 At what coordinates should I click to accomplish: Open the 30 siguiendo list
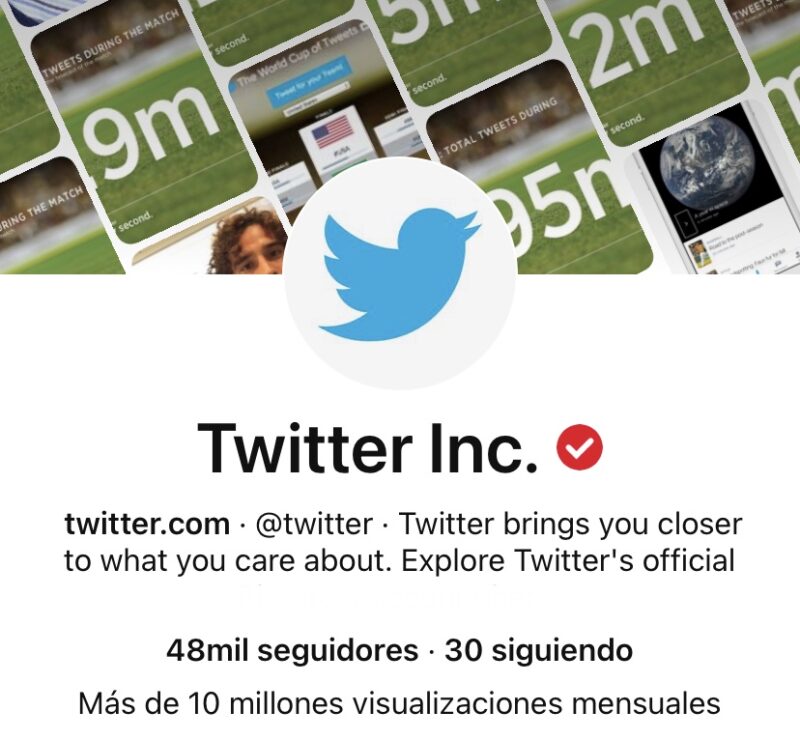539,651
